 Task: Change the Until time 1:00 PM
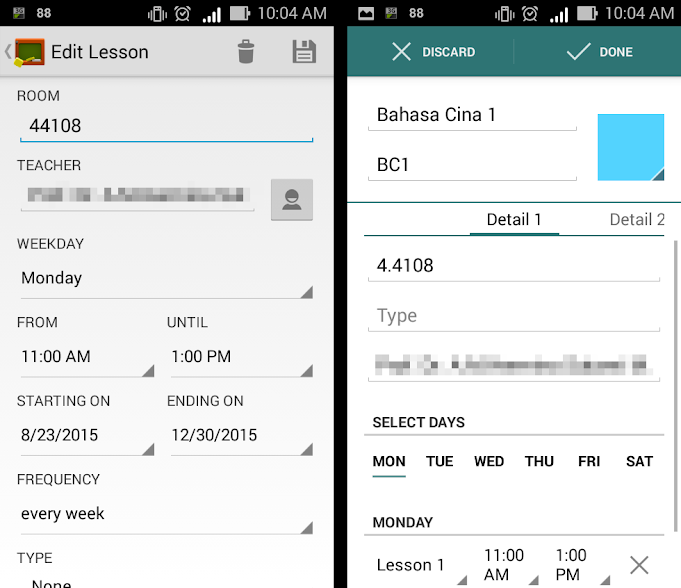(240, 357)
